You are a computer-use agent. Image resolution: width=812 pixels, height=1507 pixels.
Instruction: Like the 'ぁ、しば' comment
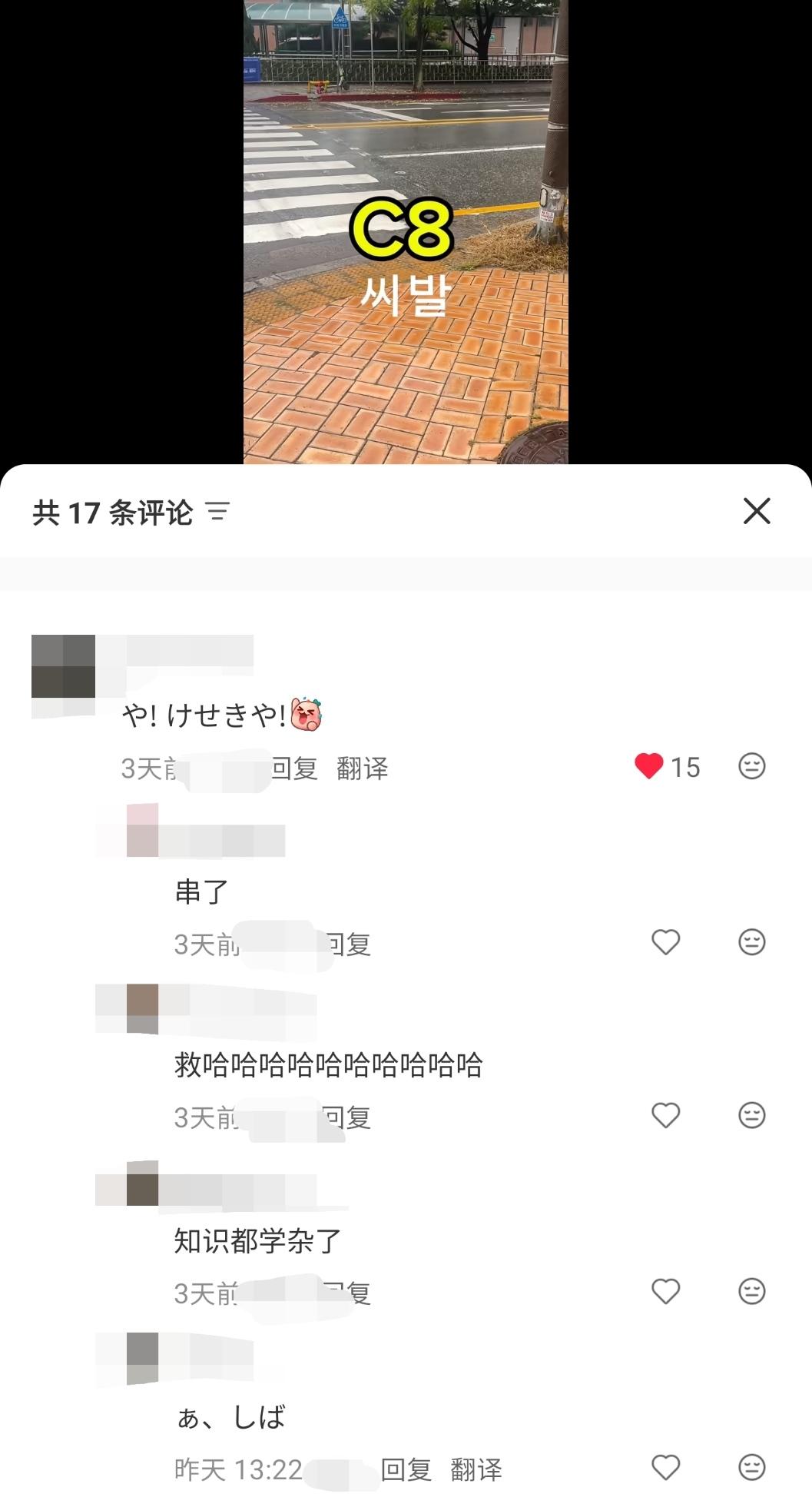point(665,1467)
